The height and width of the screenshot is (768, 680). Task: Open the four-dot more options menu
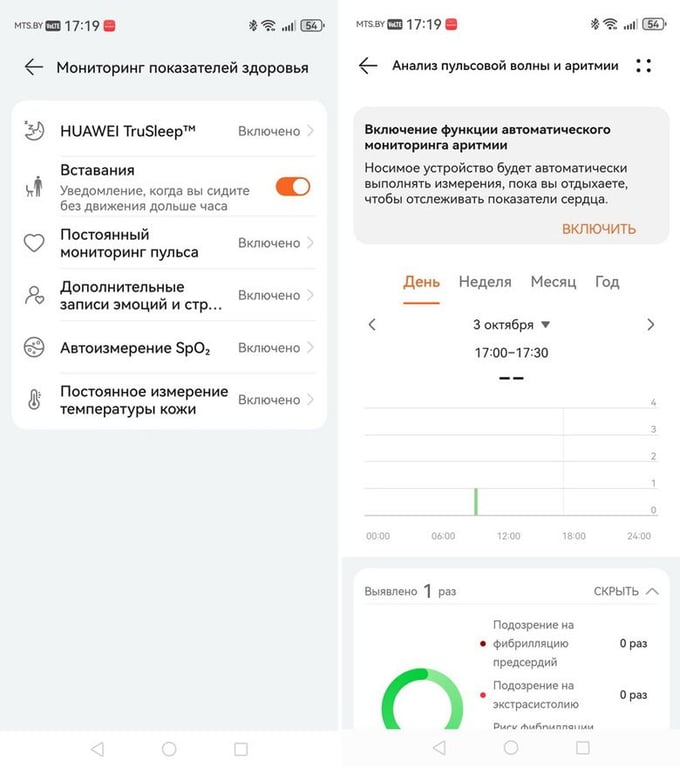click(x=644, y=66)
